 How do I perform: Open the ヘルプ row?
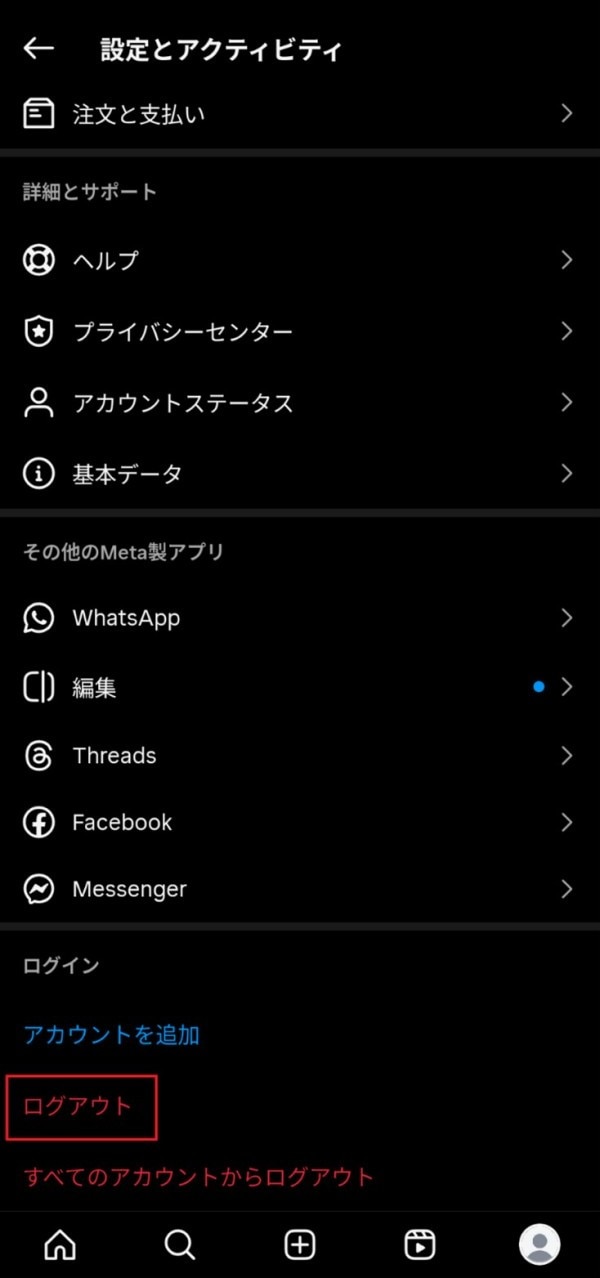tap(300, 261)
